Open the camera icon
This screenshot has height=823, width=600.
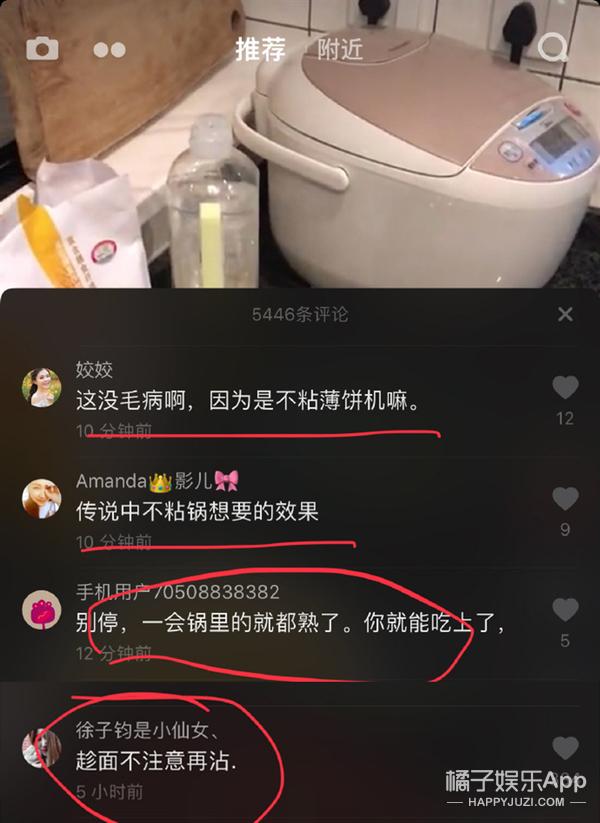42,48
